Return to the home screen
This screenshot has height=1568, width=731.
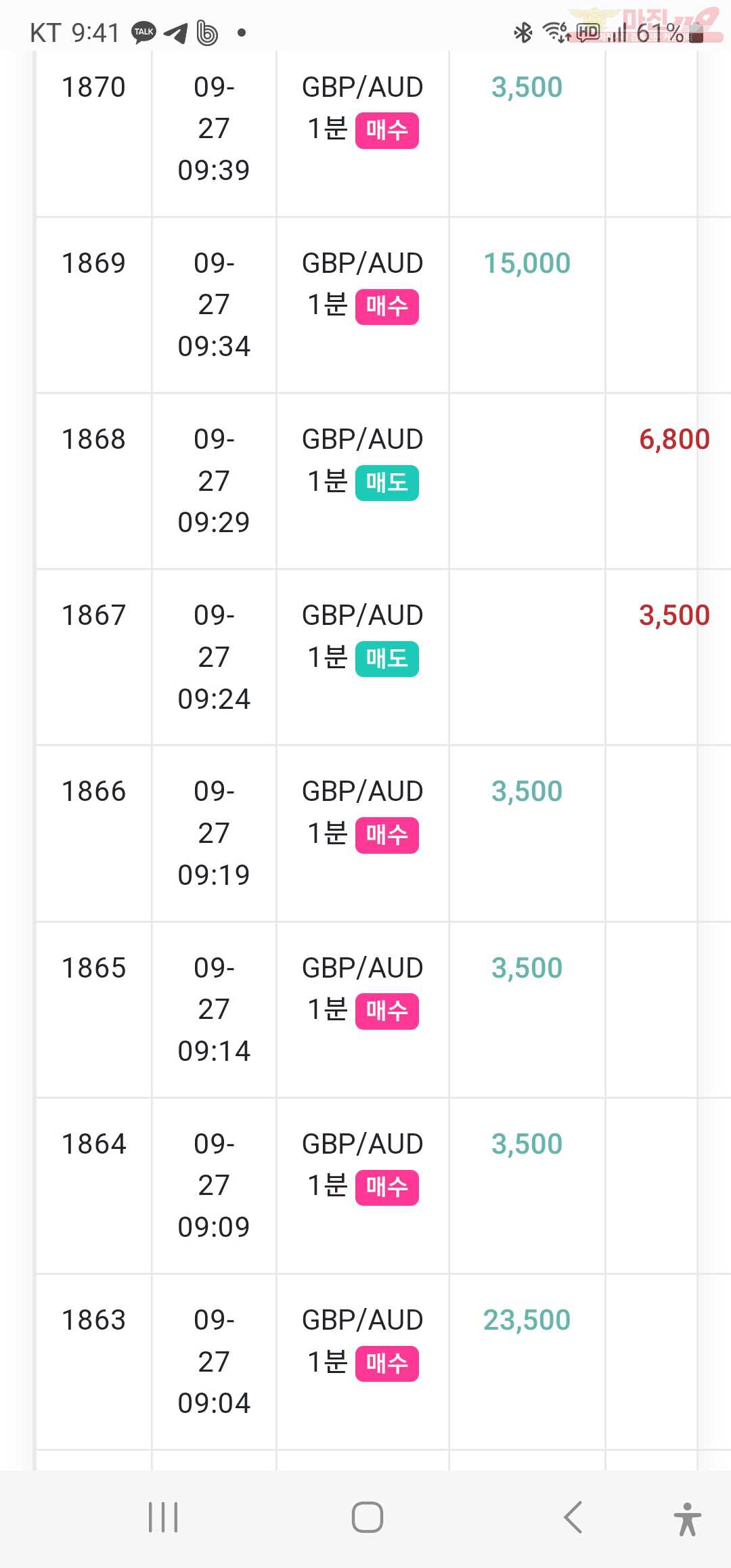click(367, 1517)
